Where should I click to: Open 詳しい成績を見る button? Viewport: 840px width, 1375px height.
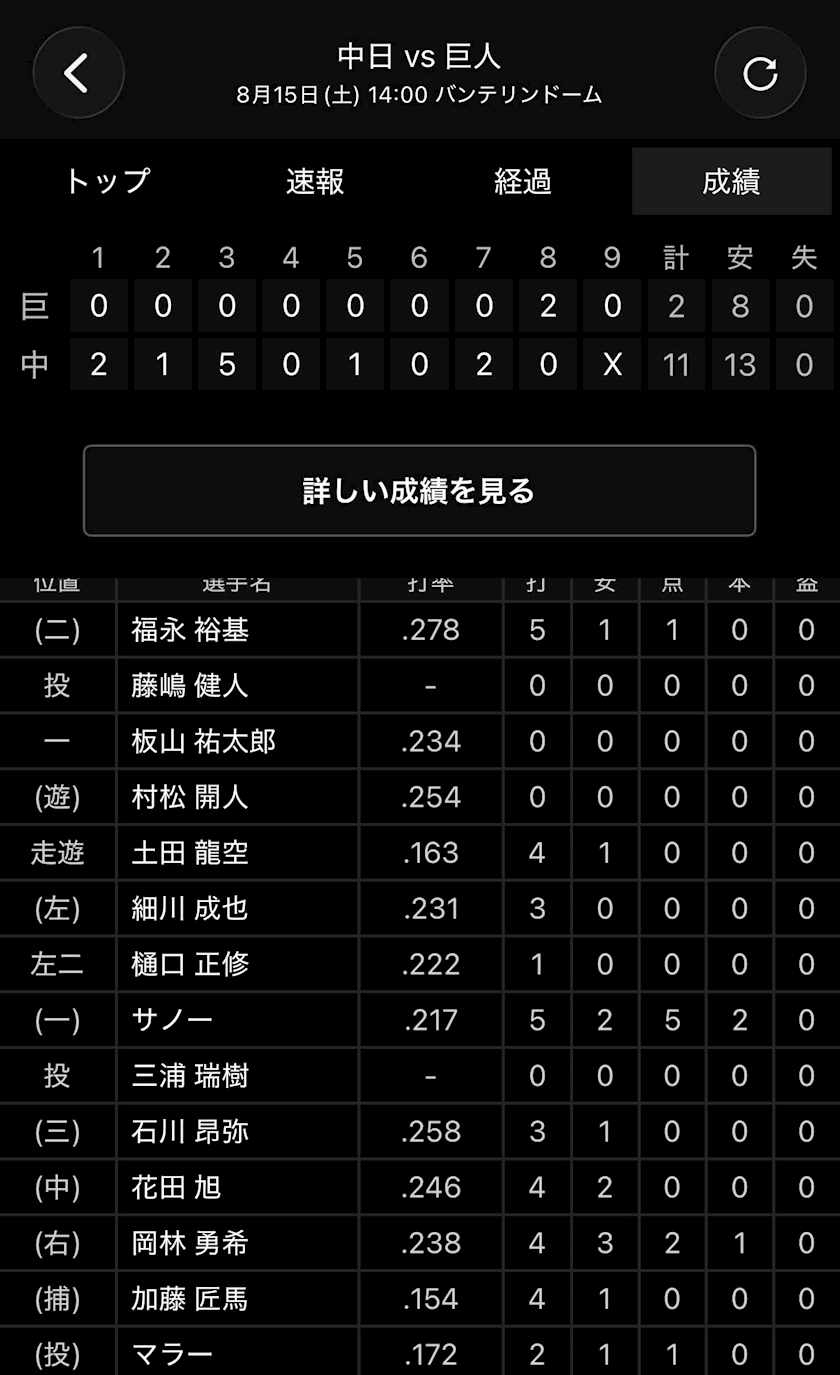419,491
